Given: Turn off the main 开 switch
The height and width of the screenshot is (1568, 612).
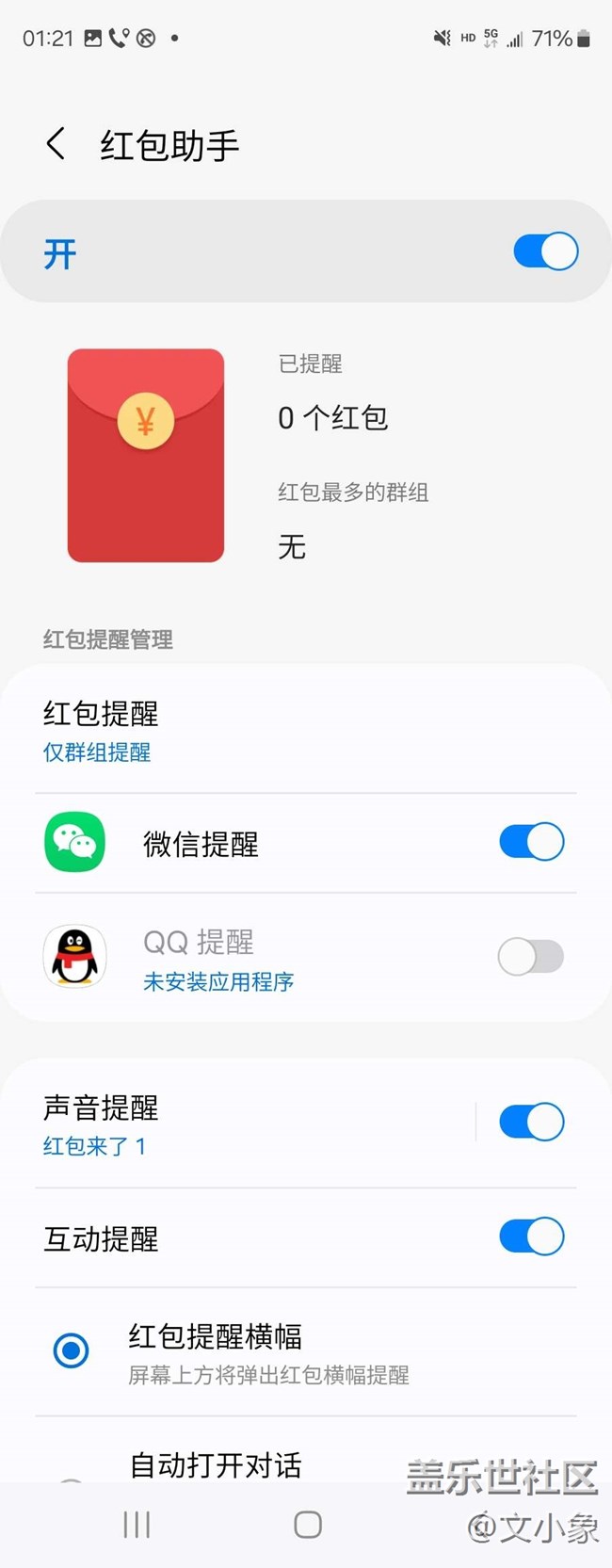Looking at the screenshot, I should [545, 251].
